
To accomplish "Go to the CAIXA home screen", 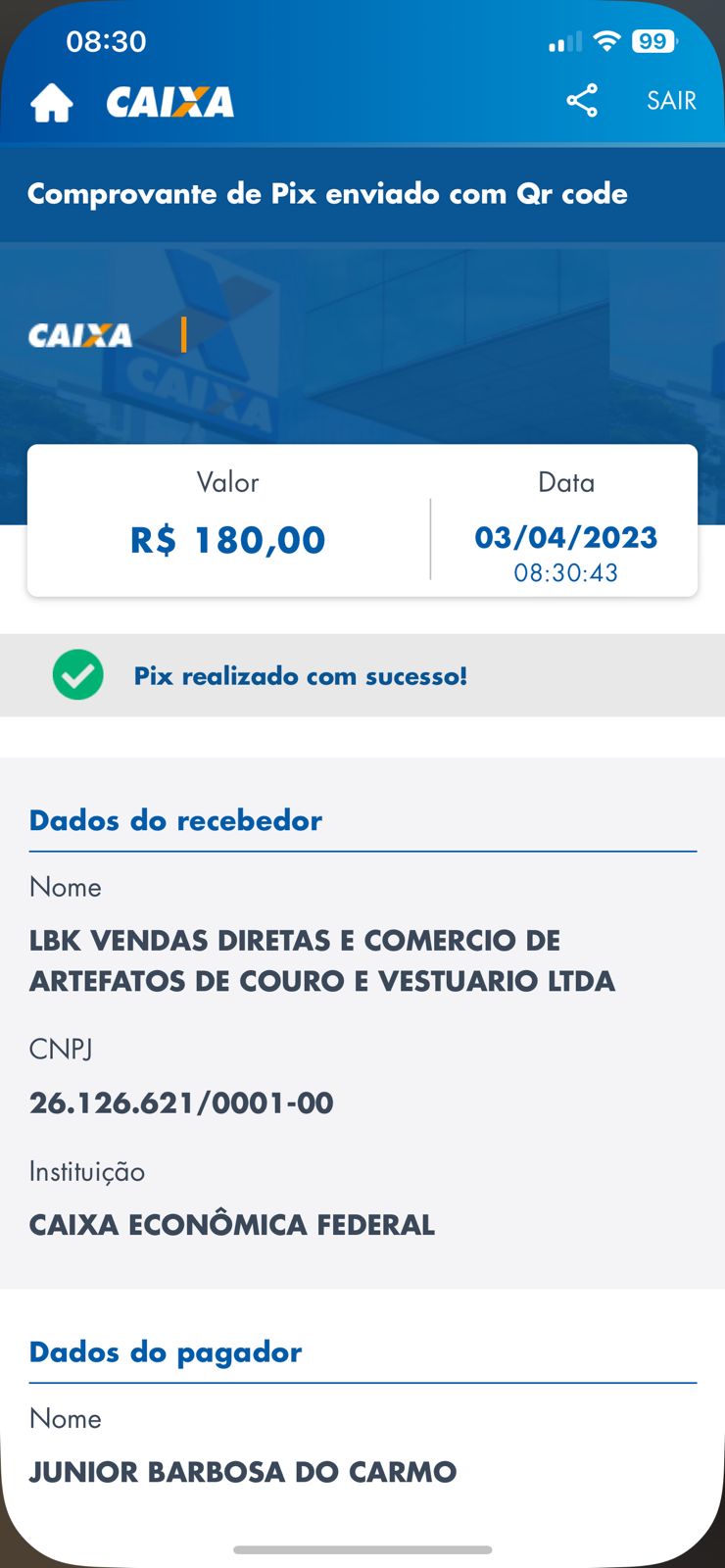I will pos(52,102).
